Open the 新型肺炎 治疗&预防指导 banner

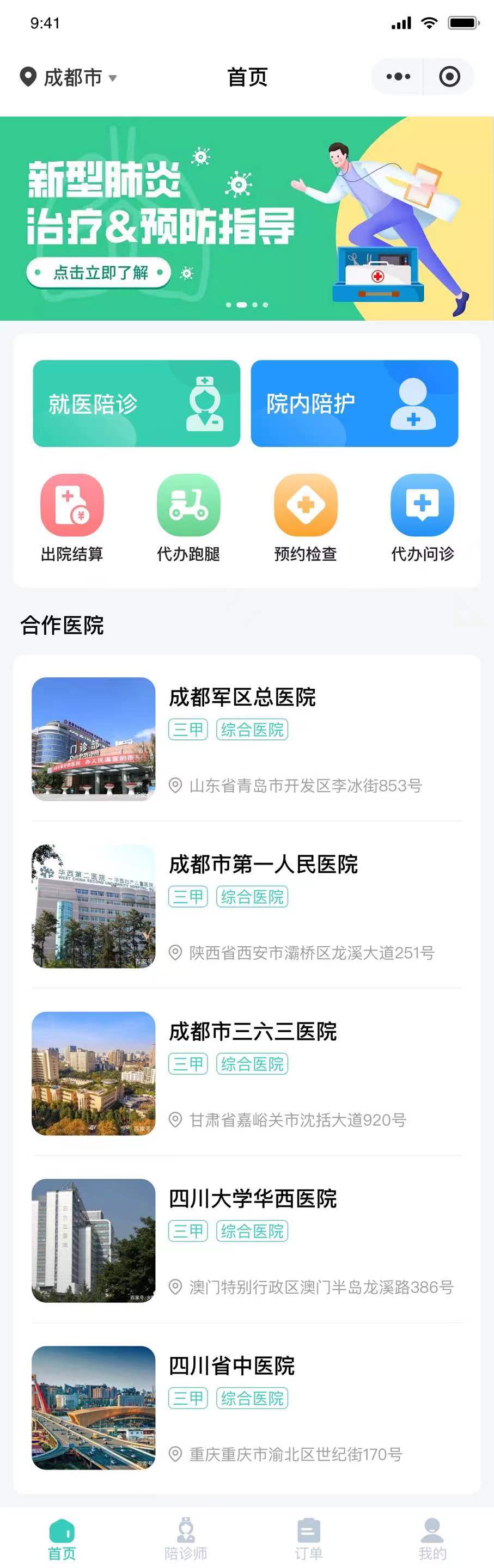click(247, 218)
